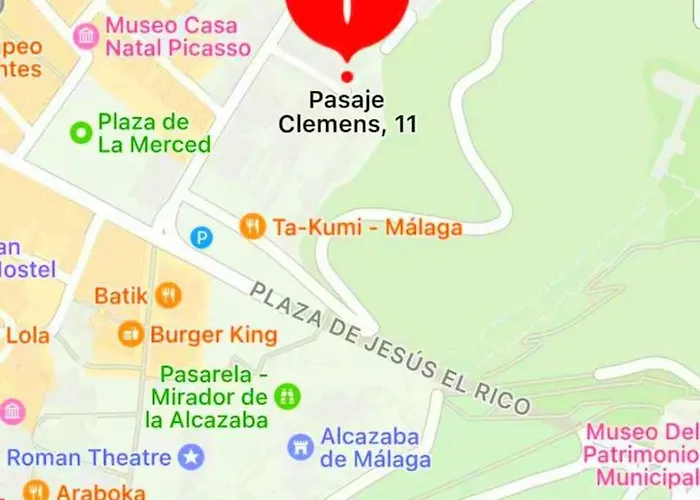700x500 pixels.
Task: Open the Plaza de La Merced place marker
Action: tap(81, 132)
